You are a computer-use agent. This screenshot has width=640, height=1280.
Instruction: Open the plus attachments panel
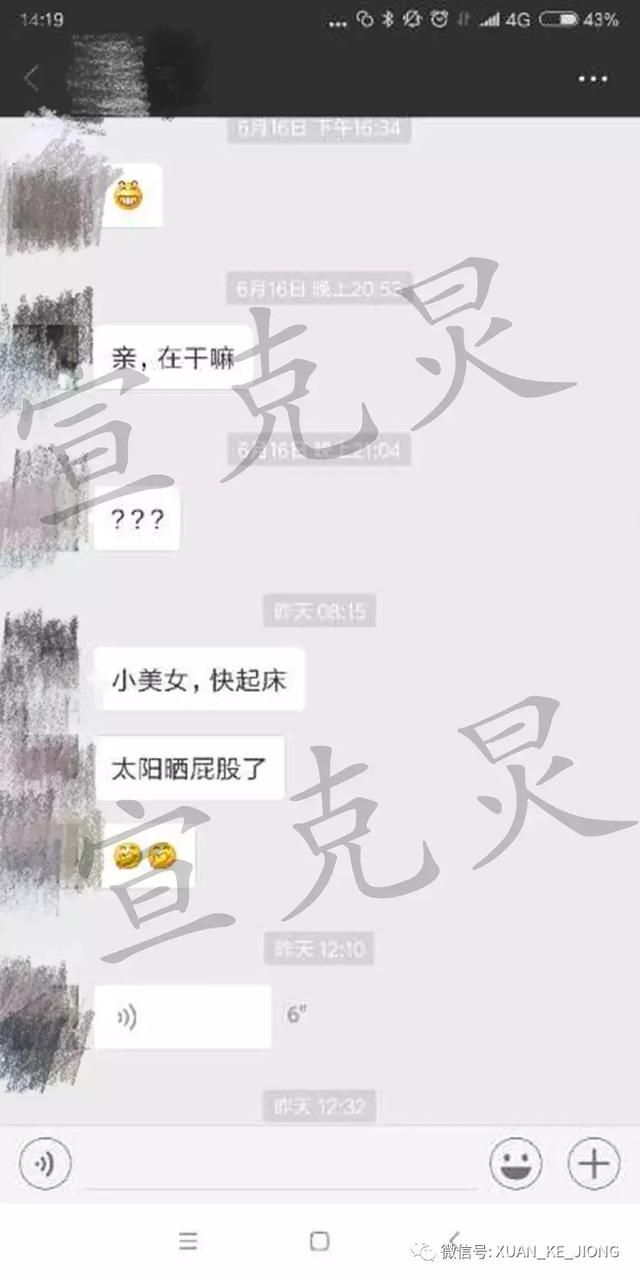point(594,1165)
